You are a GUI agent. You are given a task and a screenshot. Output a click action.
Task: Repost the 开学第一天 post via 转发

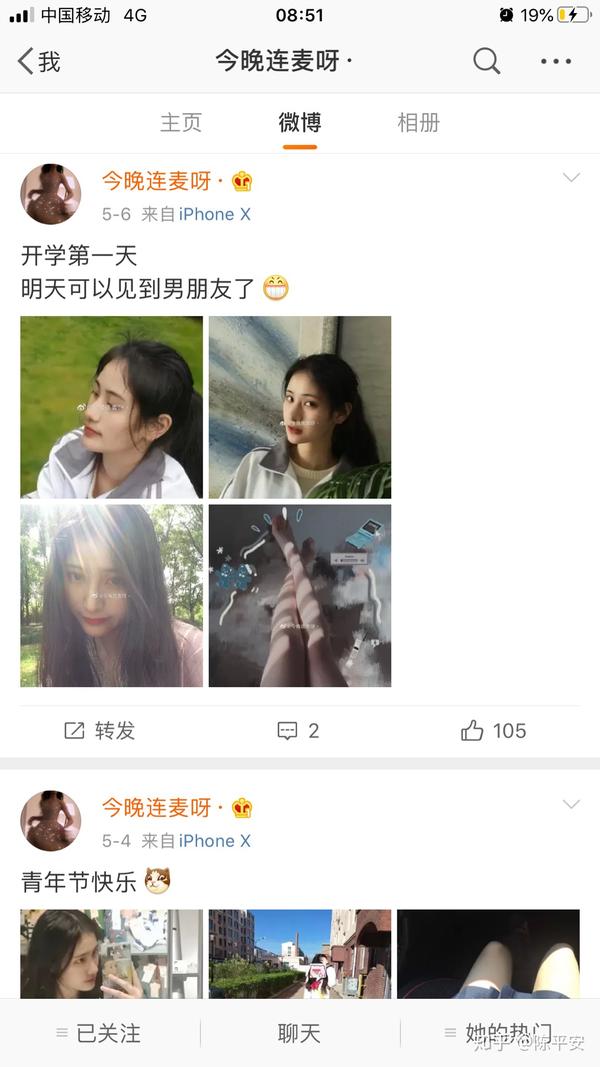pos(99,731)
